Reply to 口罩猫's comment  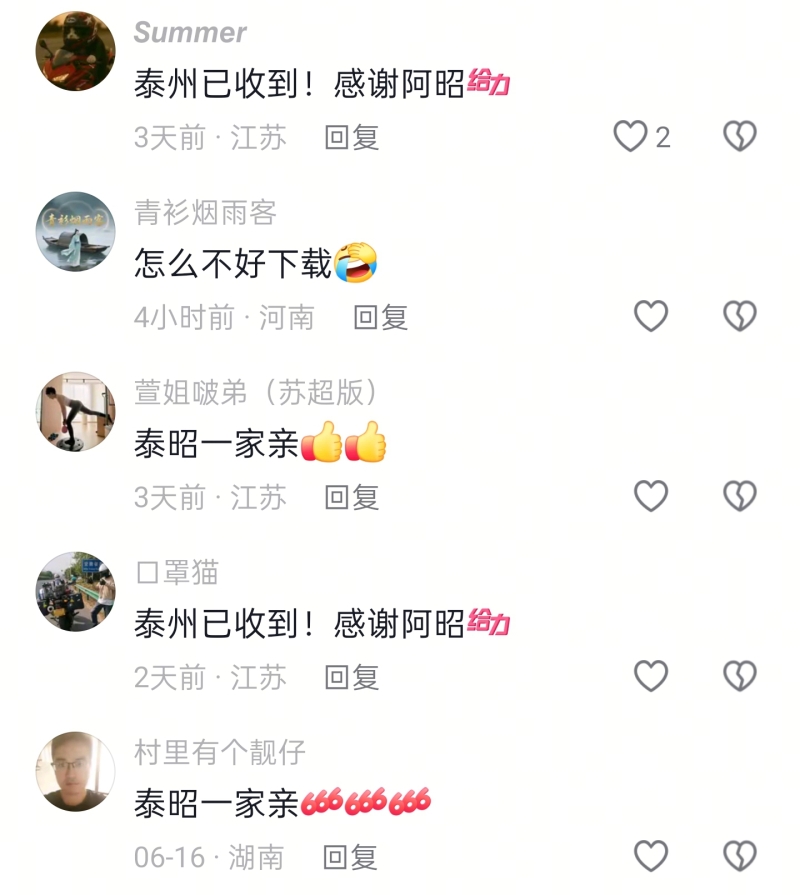(x=351, y=677)
